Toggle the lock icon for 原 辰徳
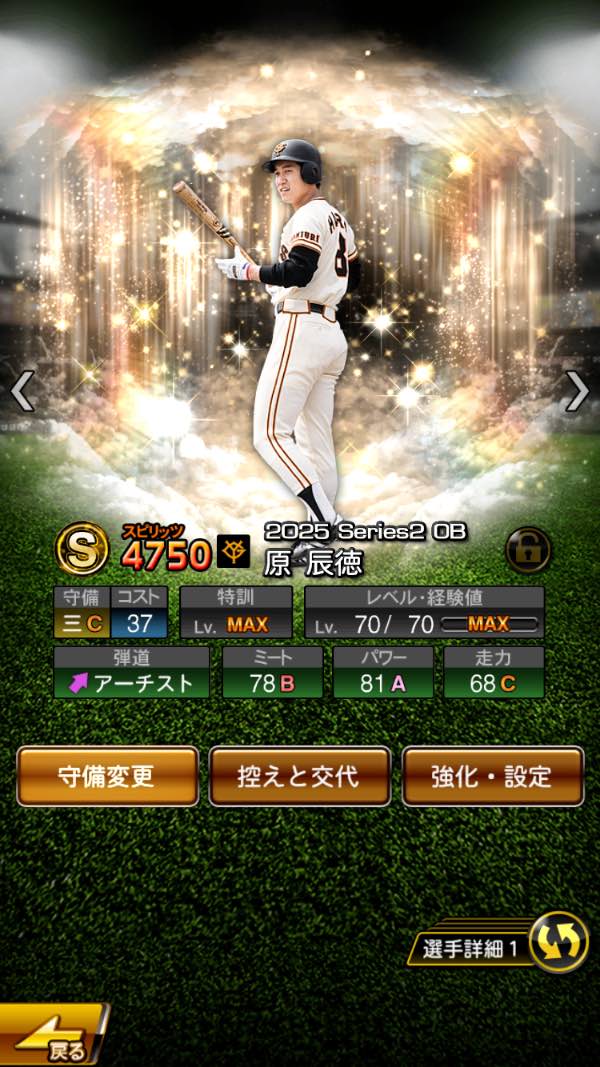 click(527, 549)
